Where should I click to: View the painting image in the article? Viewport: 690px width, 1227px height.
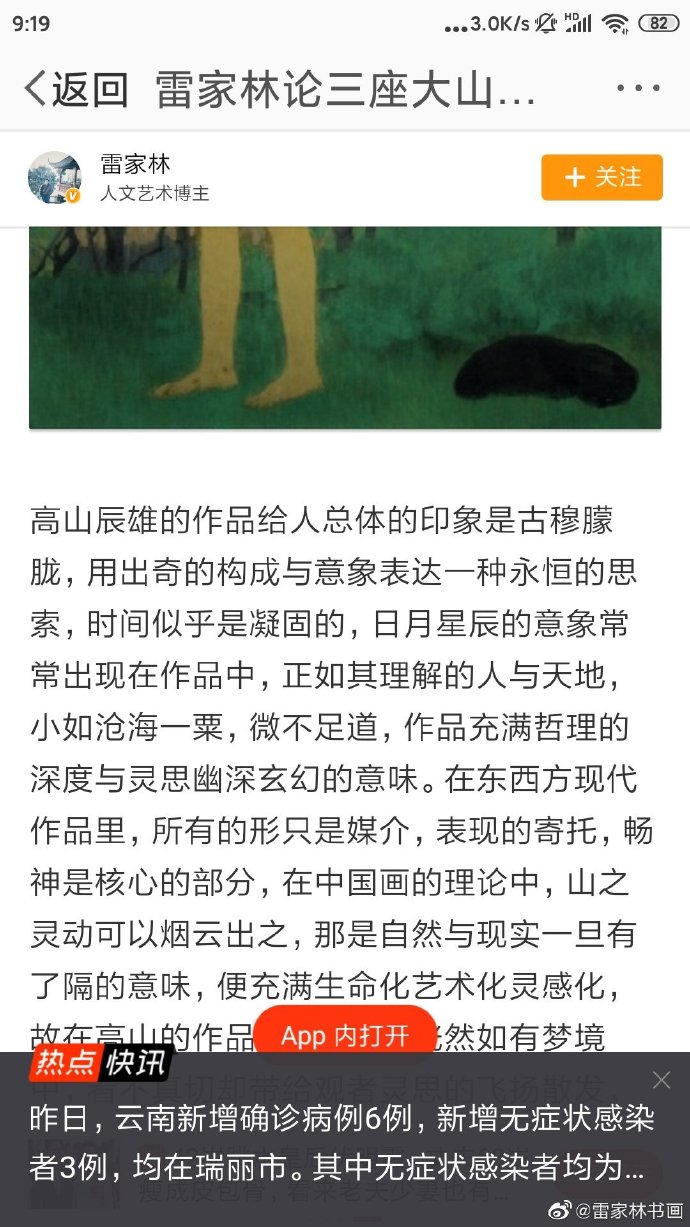pos(345,327)
